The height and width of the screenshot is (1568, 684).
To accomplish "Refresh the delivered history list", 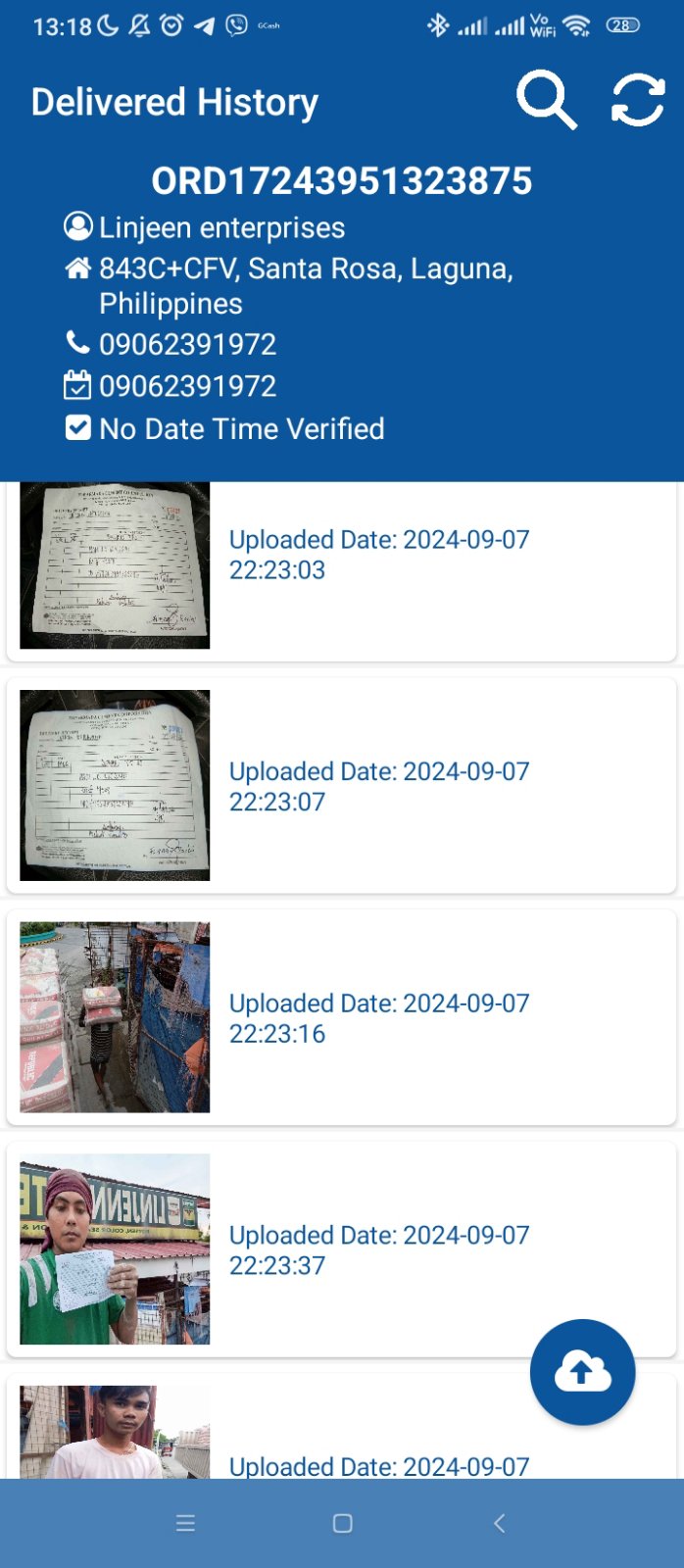I will click(638, 100).
